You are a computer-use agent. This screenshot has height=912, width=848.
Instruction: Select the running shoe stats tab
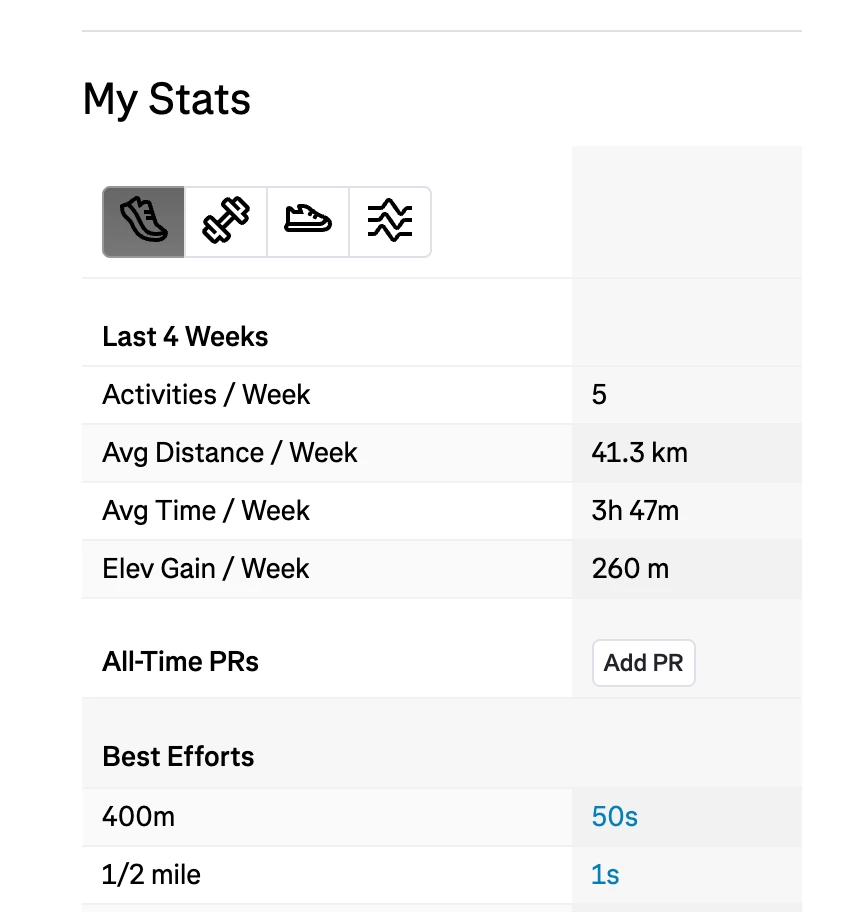[144, 222]
